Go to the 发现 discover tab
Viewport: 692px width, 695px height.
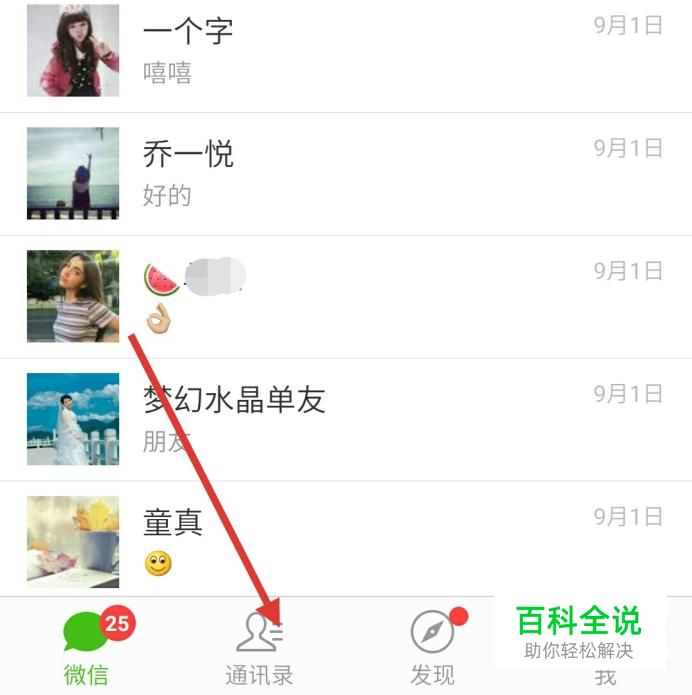click(433, 647)
